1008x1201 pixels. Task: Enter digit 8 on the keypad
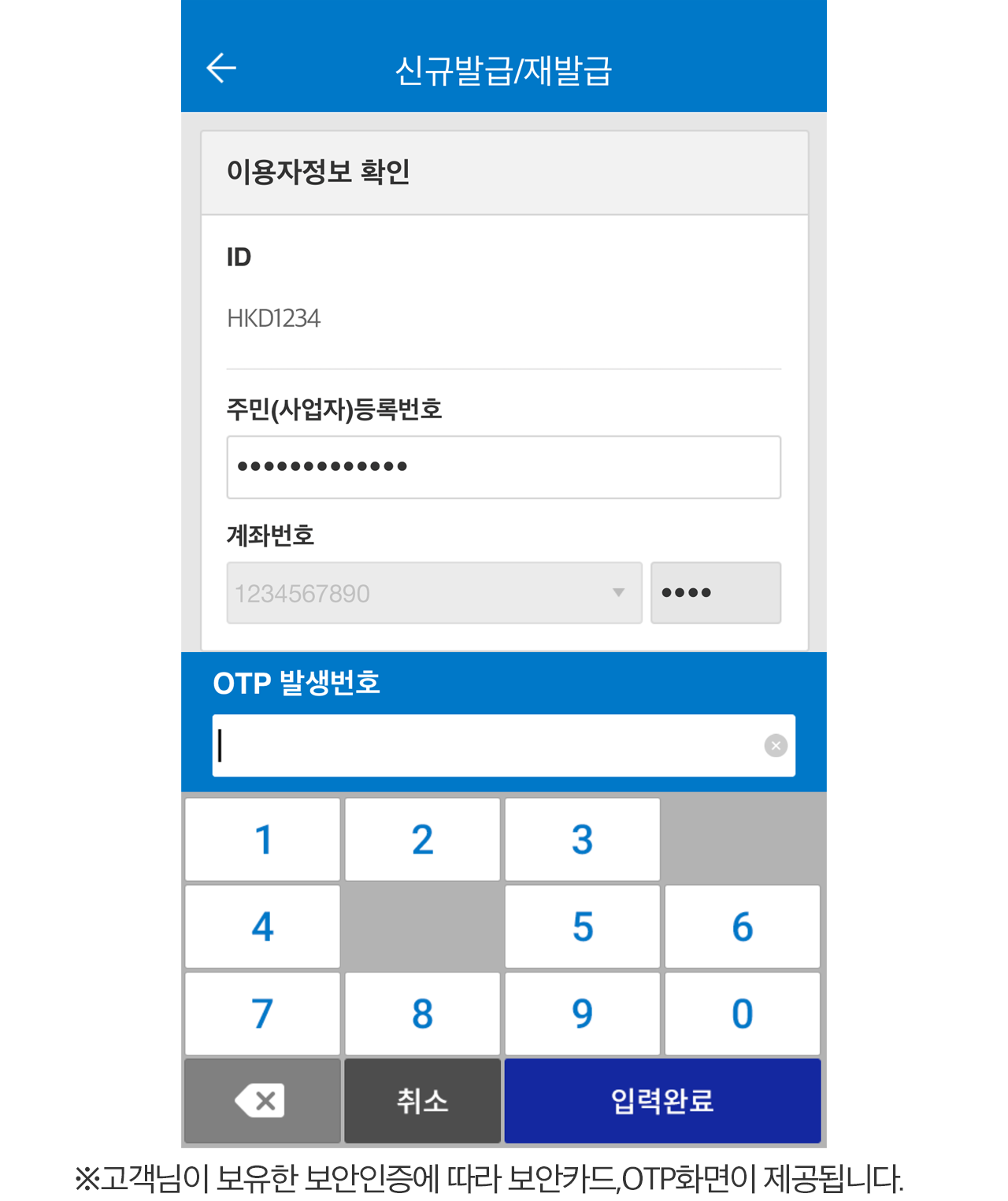tap(422, 1014)
